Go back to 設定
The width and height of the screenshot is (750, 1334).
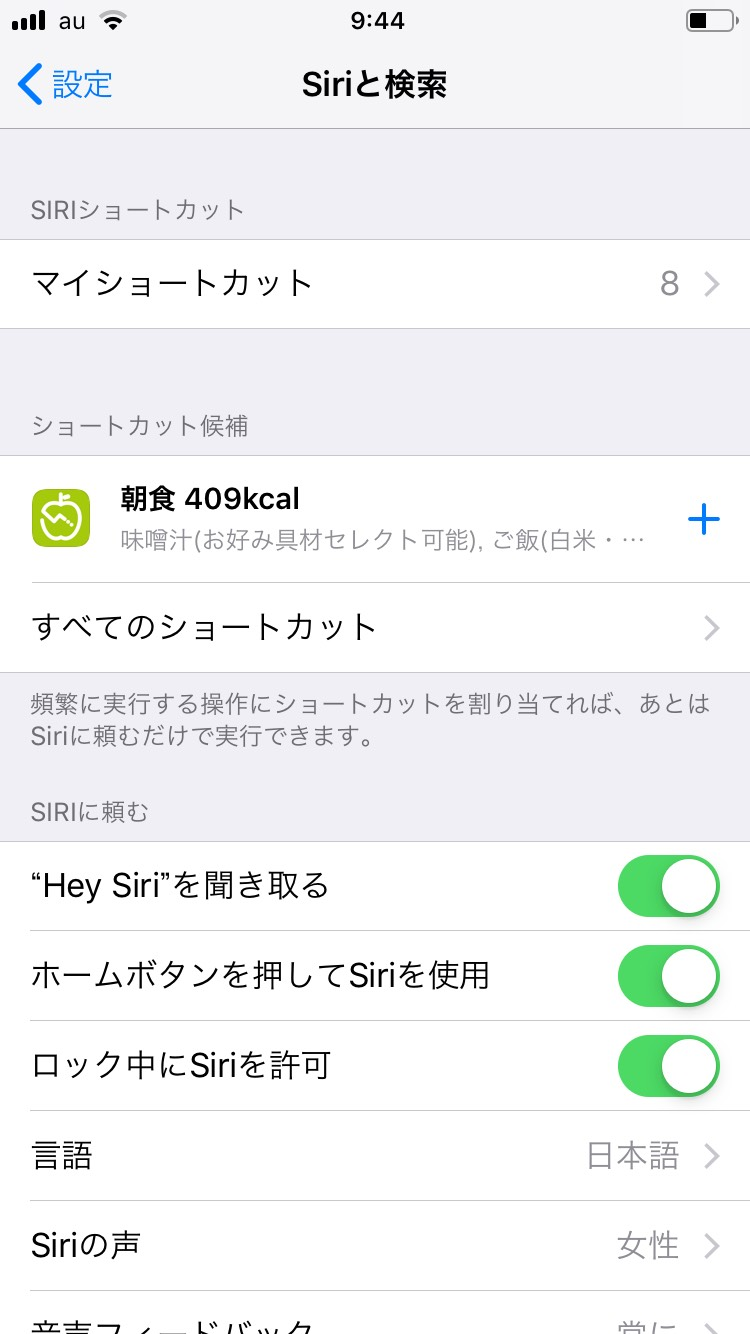[65, 84]
